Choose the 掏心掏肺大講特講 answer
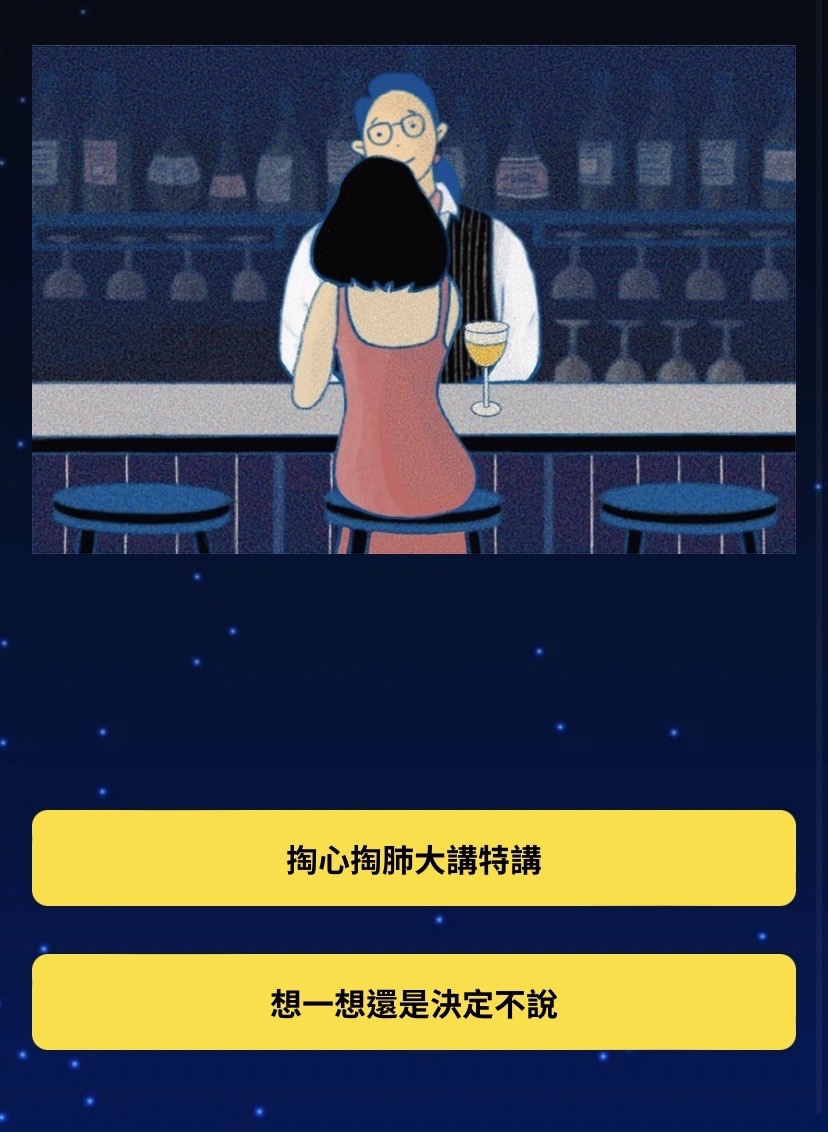Viewport: 828px width, 1132px height. click(x=414, y=859)
